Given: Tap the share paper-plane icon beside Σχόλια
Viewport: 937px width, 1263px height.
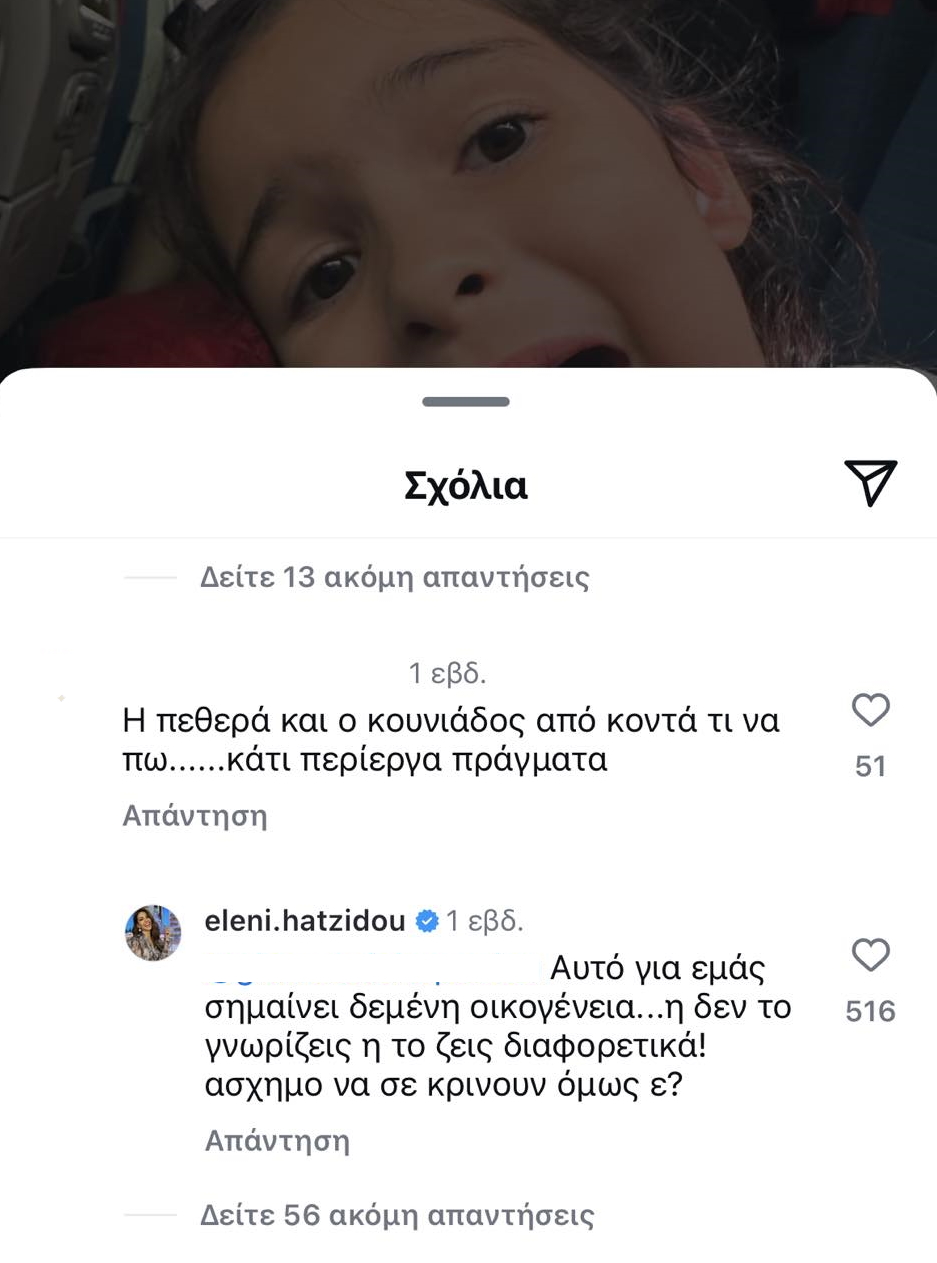Looking at the screenshot, I should [870, 484].
